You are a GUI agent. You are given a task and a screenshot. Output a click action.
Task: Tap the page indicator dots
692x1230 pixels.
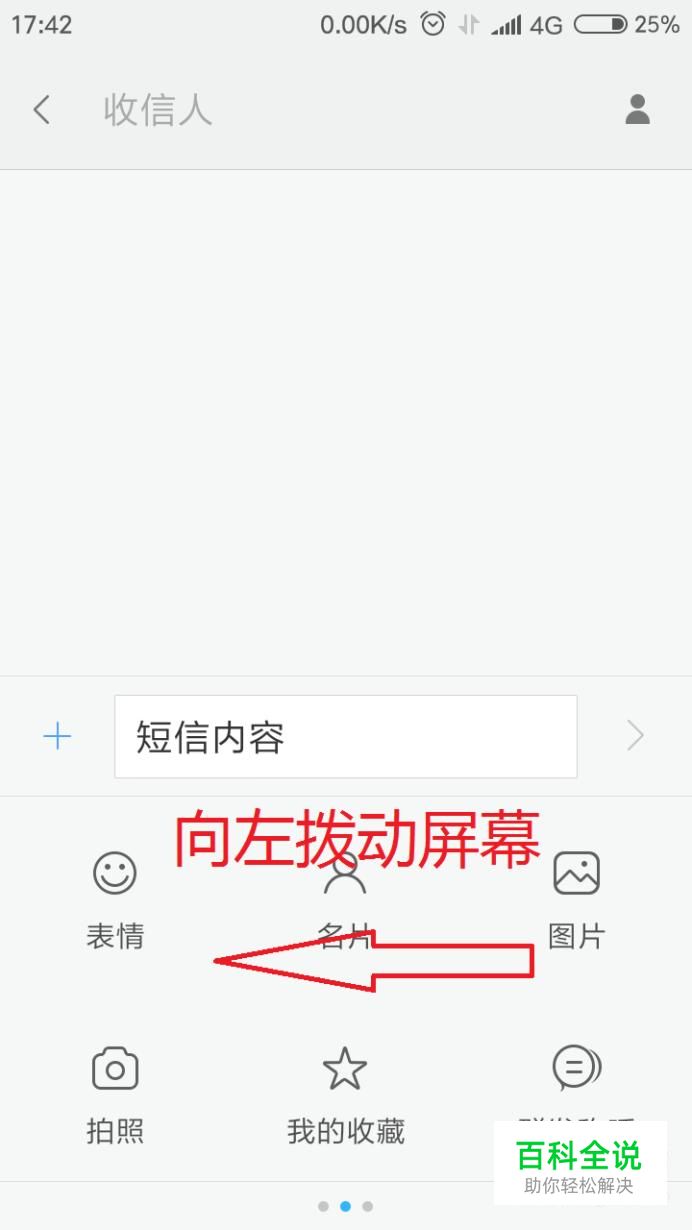345,1206
